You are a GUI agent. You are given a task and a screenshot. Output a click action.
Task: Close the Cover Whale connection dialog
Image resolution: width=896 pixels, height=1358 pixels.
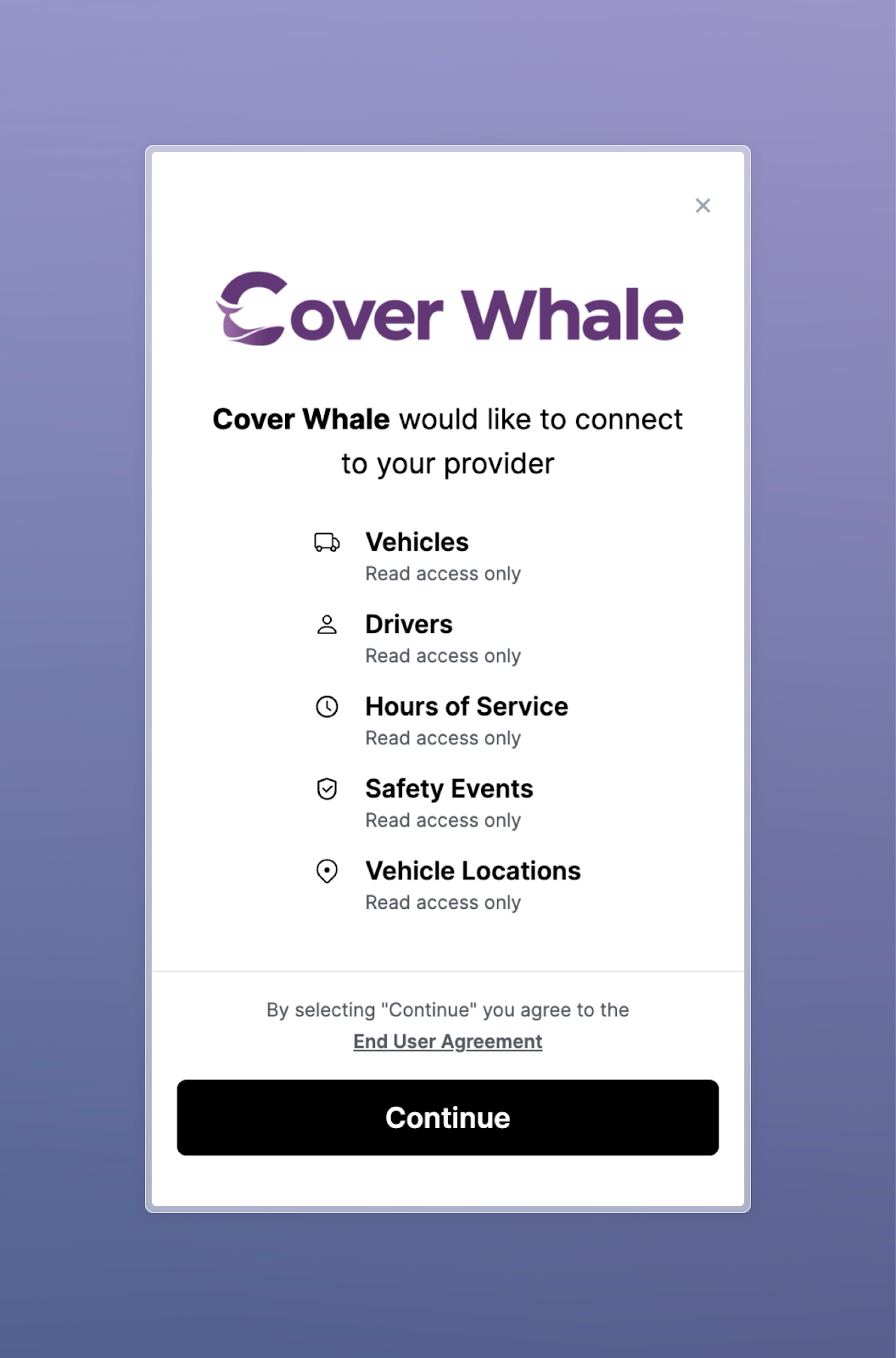703,205
